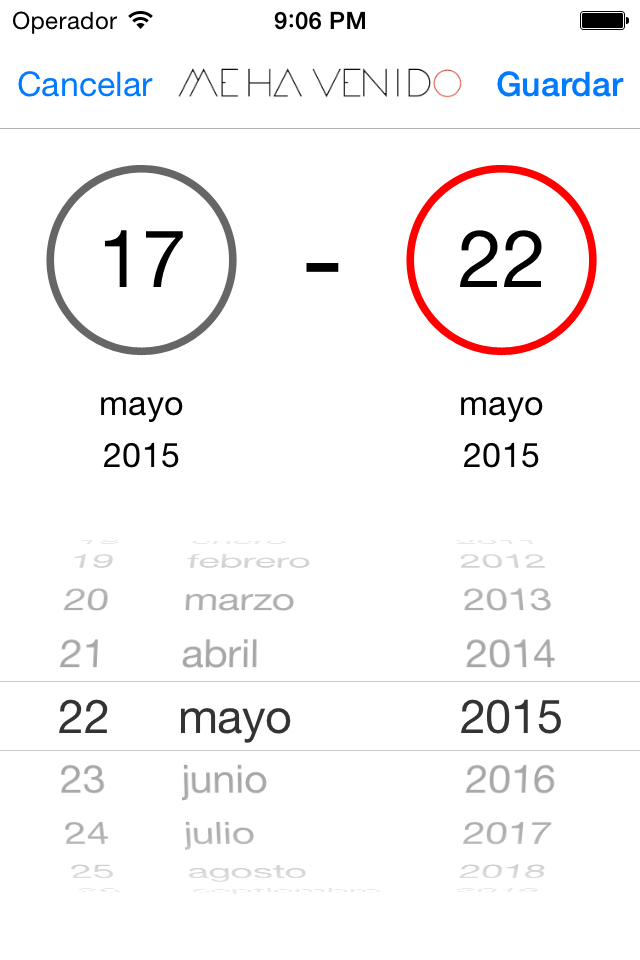Tap Cancelar to discard changes
This screenshot has height=960, width=640.
coord(85,85)
